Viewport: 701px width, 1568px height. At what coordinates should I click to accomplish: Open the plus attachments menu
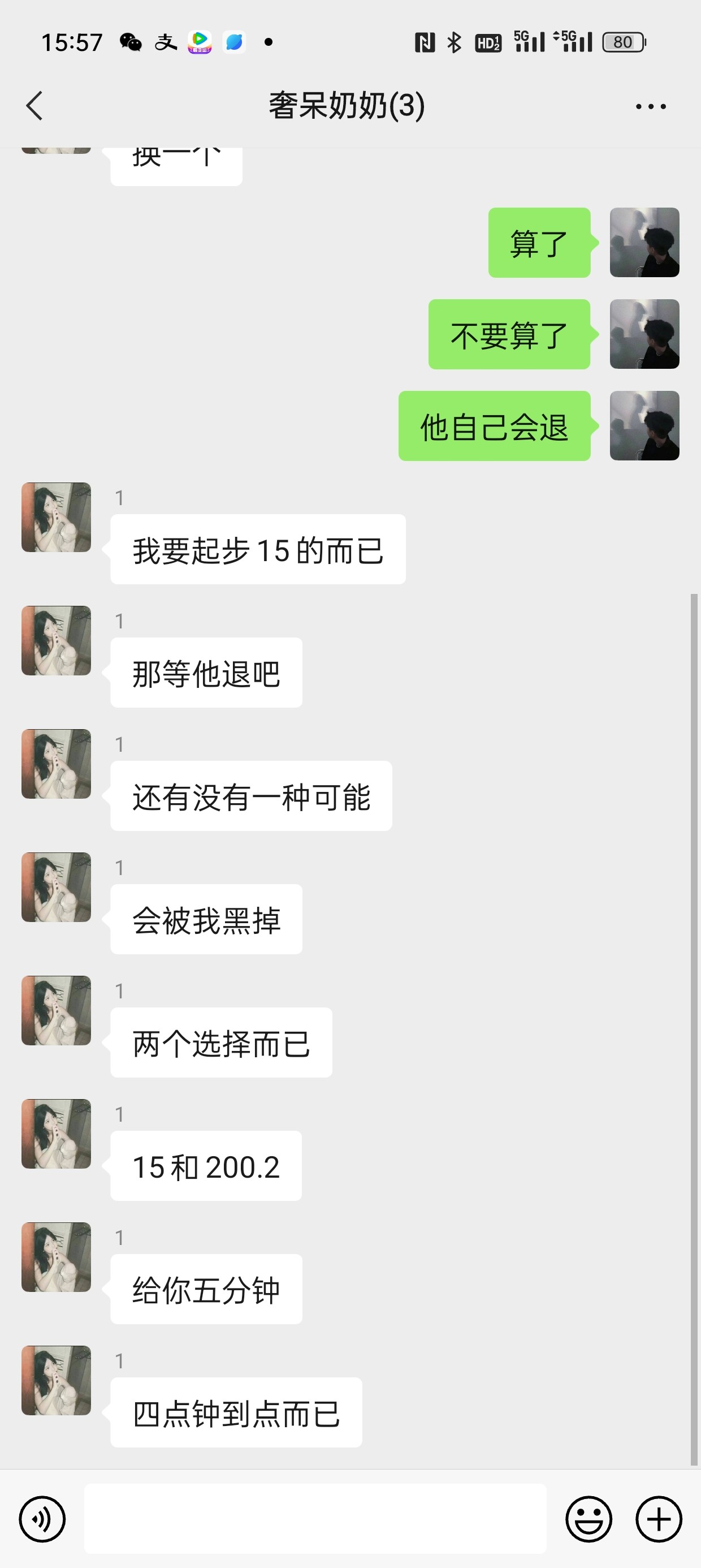tap(659, 1519)
